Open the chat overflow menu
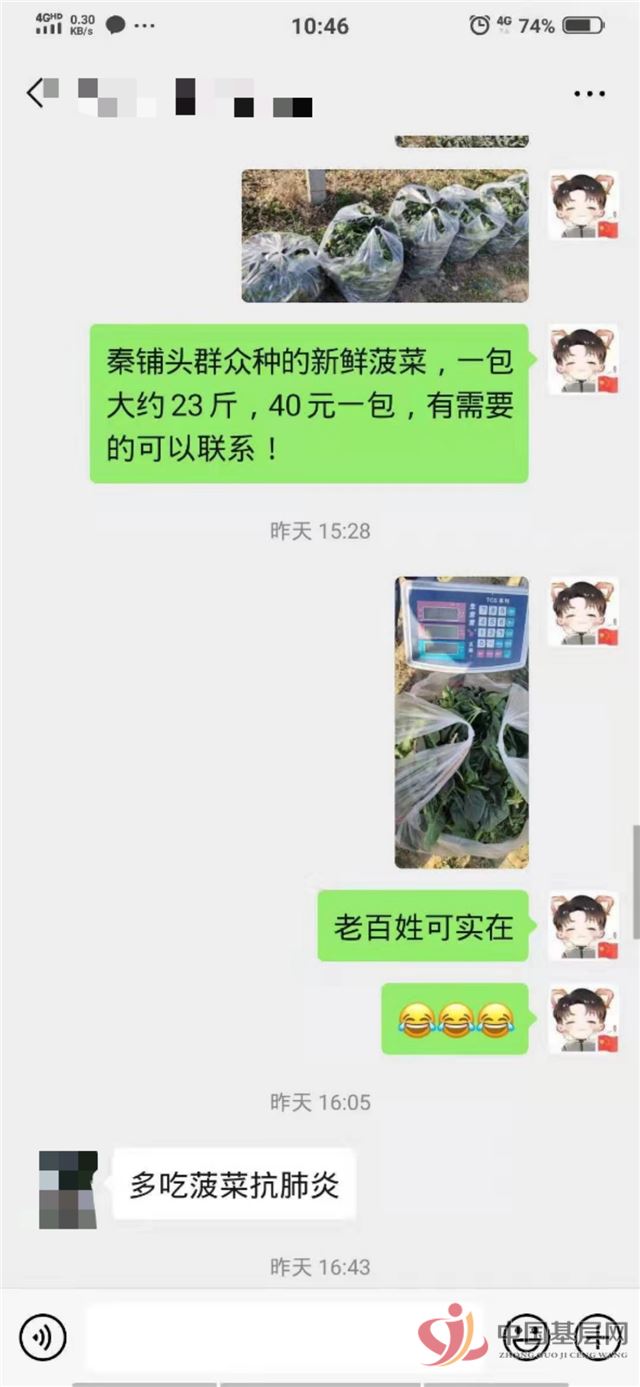Screen dimensions: 640x1387 (x=589, y=94)
